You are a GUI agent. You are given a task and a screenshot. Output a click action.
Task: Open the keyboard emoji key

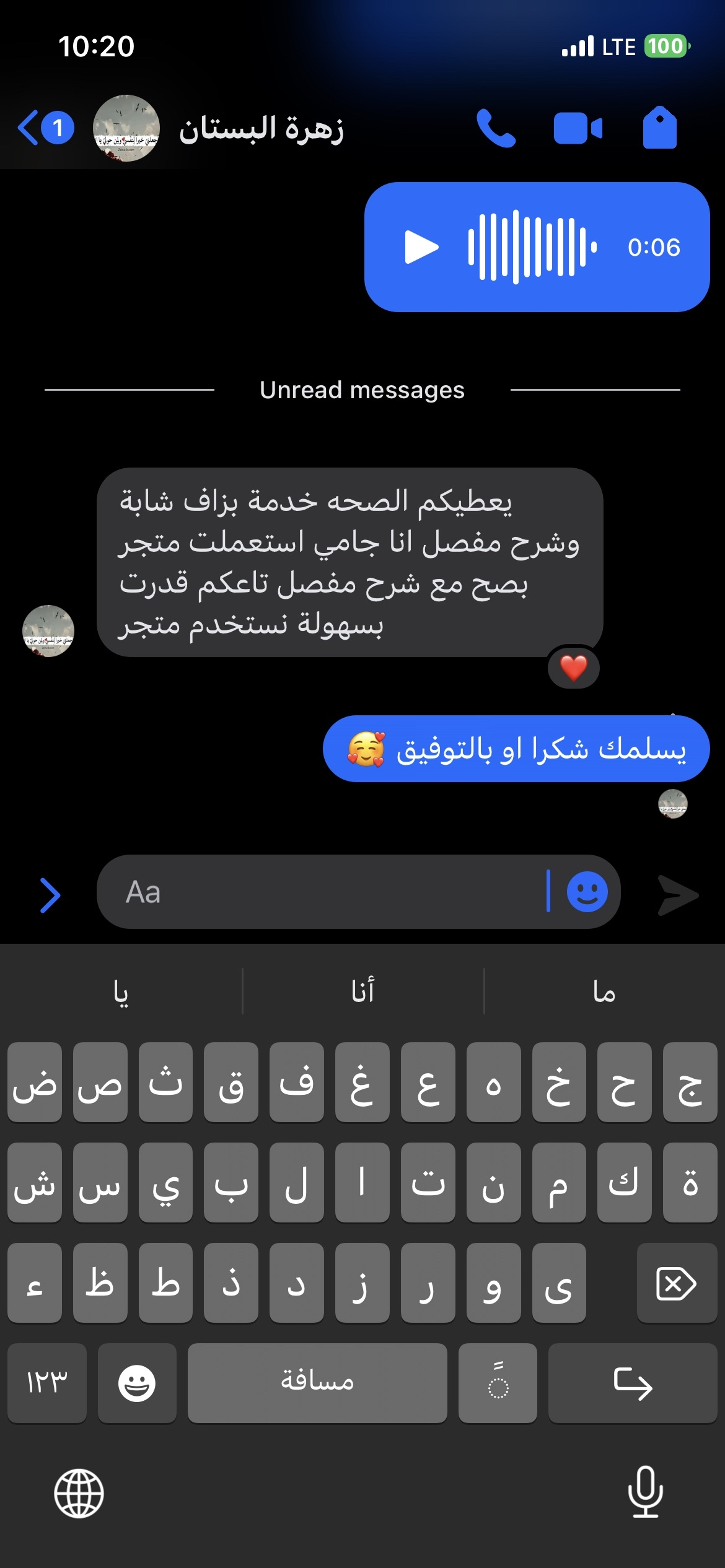click(x=137, y=1383)
